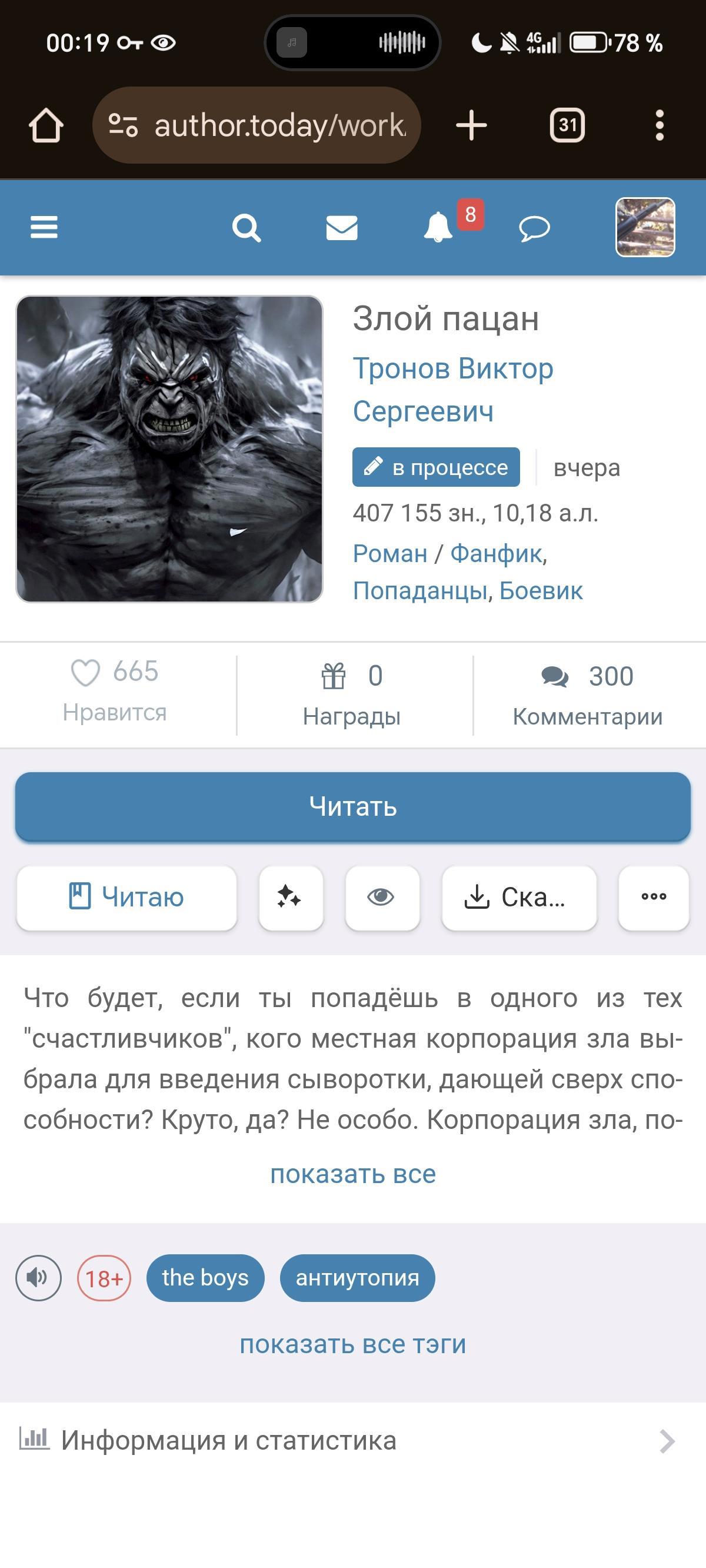Image resolution: width=706 pixels, height=1568 pixels.
Task: Tap the Читать button
Action: point(353,806)
